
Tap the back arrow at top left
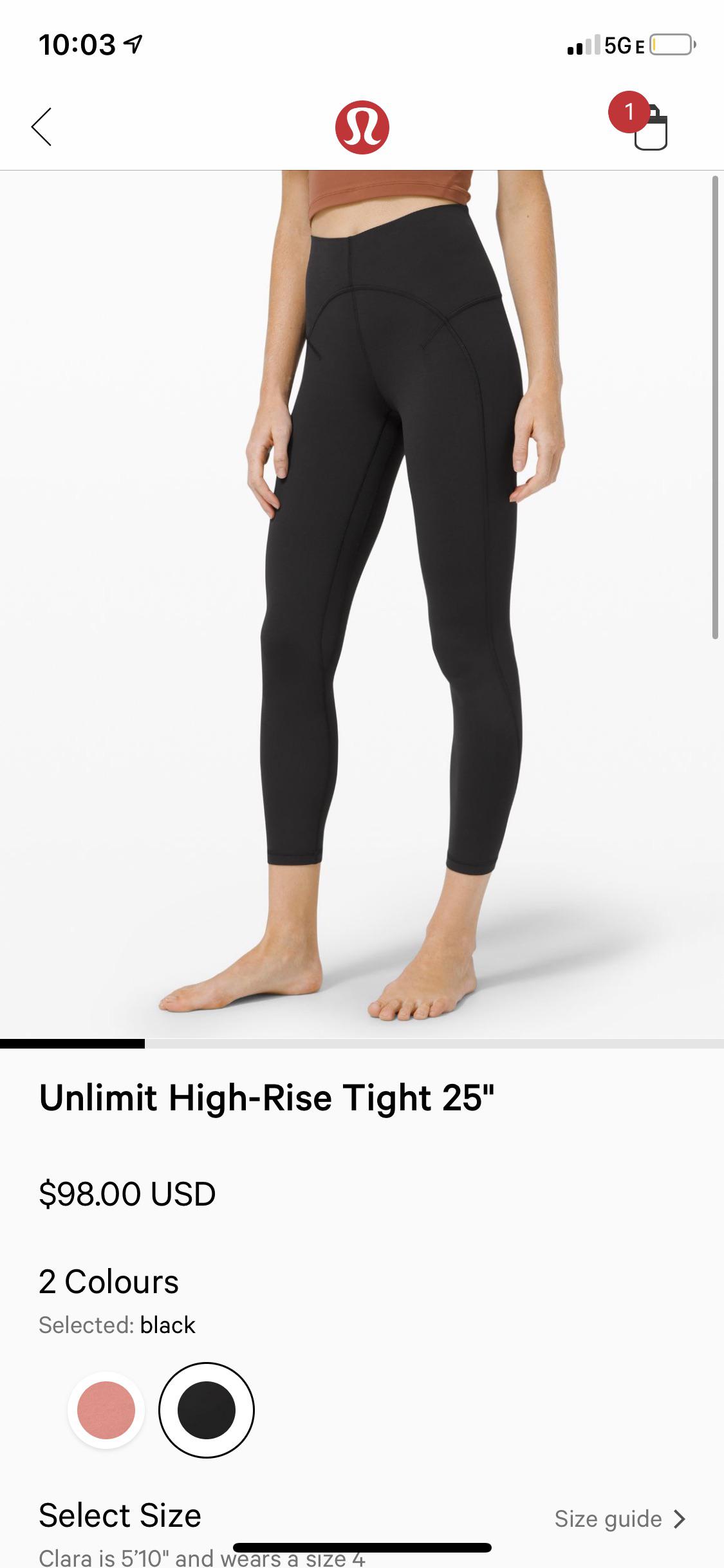[41, 127]
